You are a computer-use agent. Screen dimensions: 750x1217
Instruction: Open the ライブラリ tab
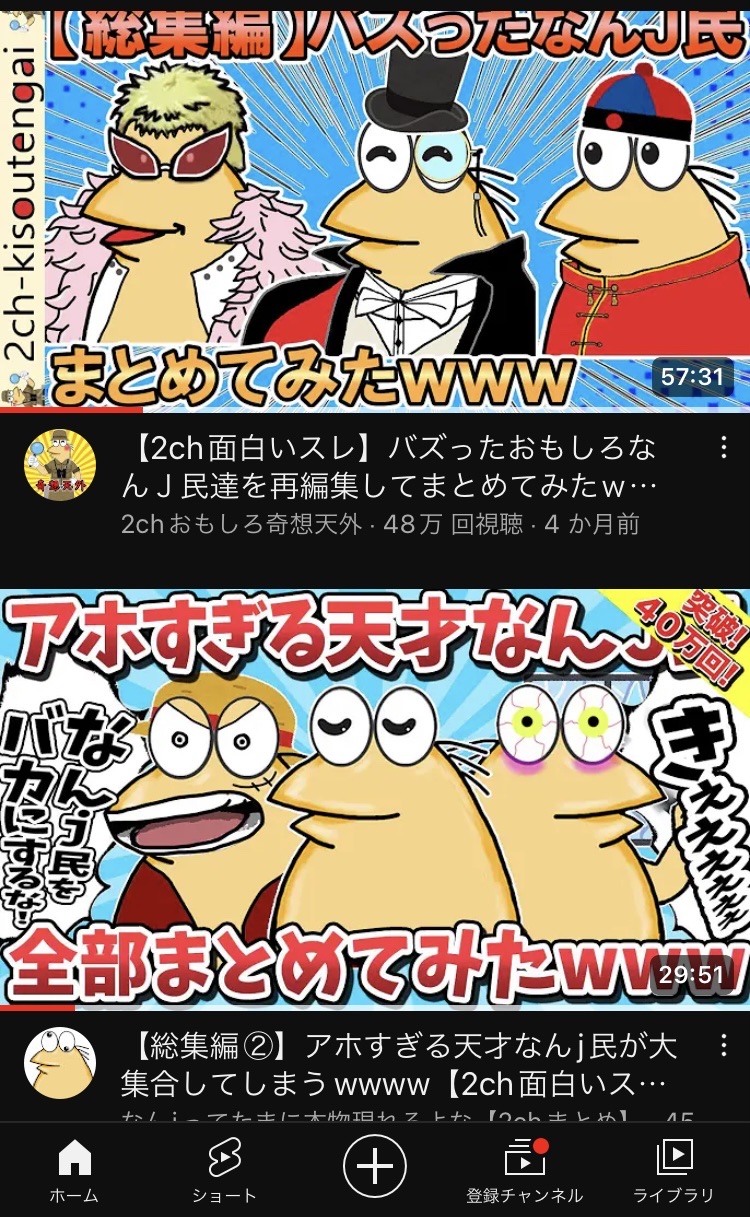(x=674, y=1170)
